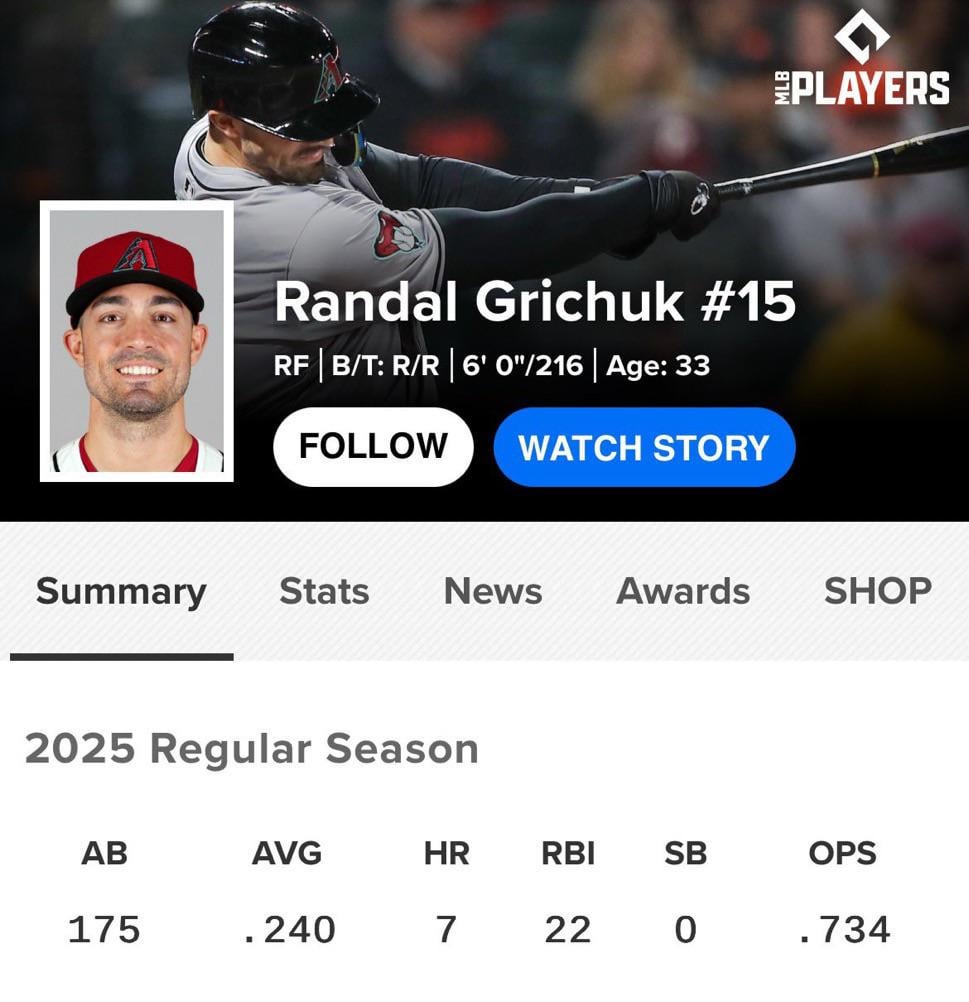The width and height of the screenshot is (969, 1002).
Task: Open the News tab
Action: tap(491, 591)
